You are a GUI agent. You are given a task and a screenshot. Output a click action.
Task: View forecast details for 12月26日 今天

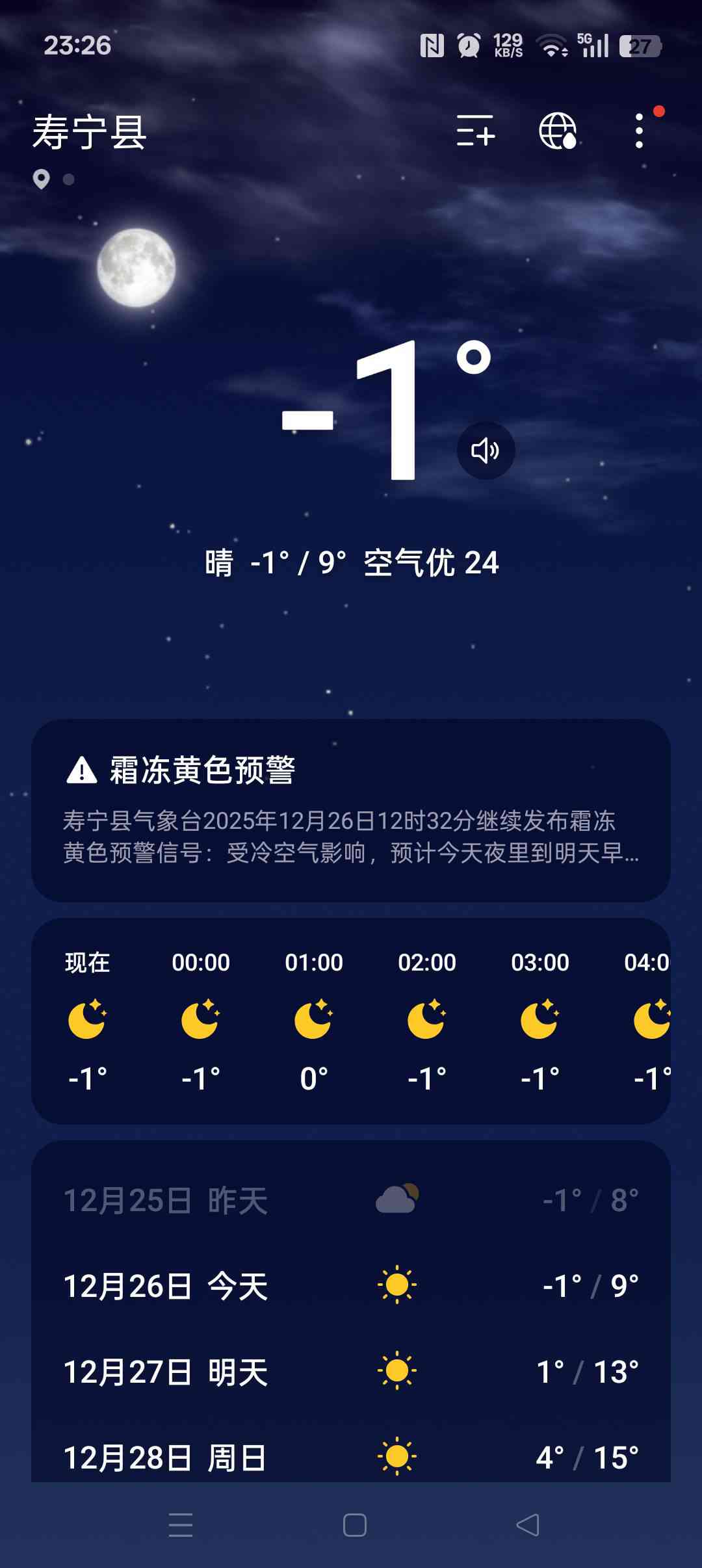click(x=351, y=1286)
